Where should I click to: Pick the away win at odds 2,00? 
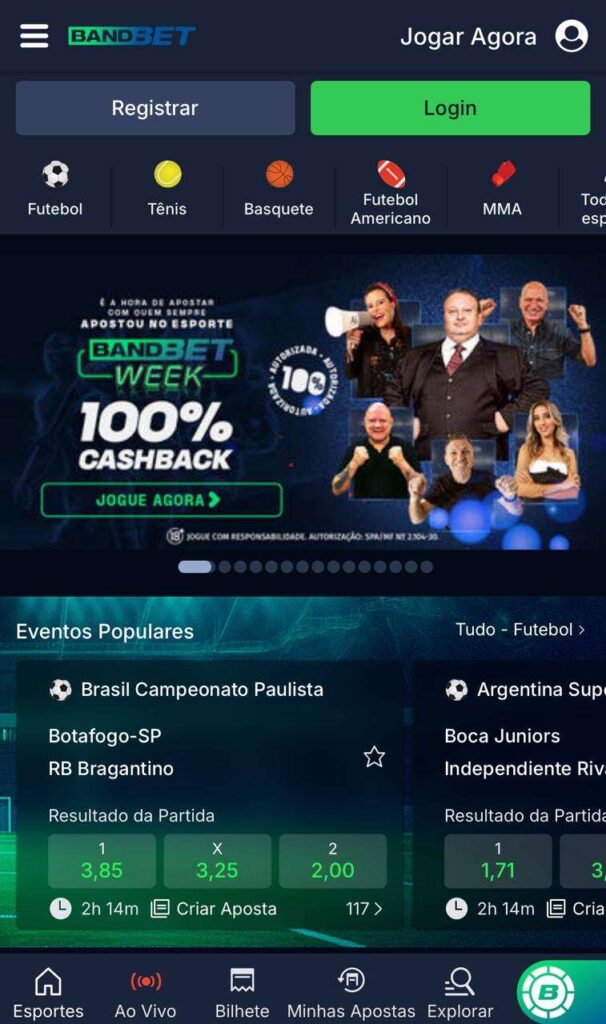(332, 861)
